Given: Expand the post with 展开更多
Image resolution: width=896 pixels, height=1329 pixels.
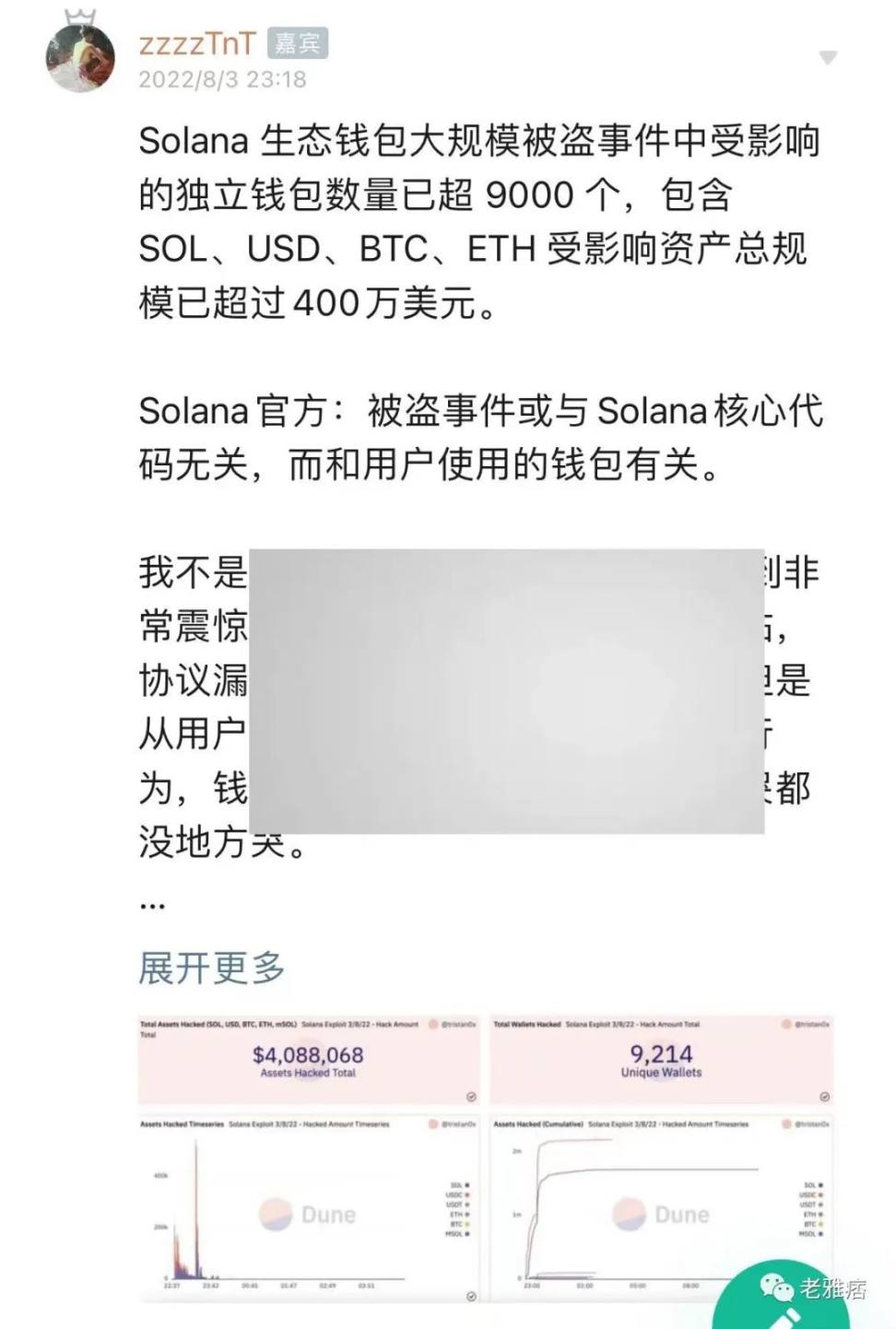Looking at the screenshot, I should [211, 968].
